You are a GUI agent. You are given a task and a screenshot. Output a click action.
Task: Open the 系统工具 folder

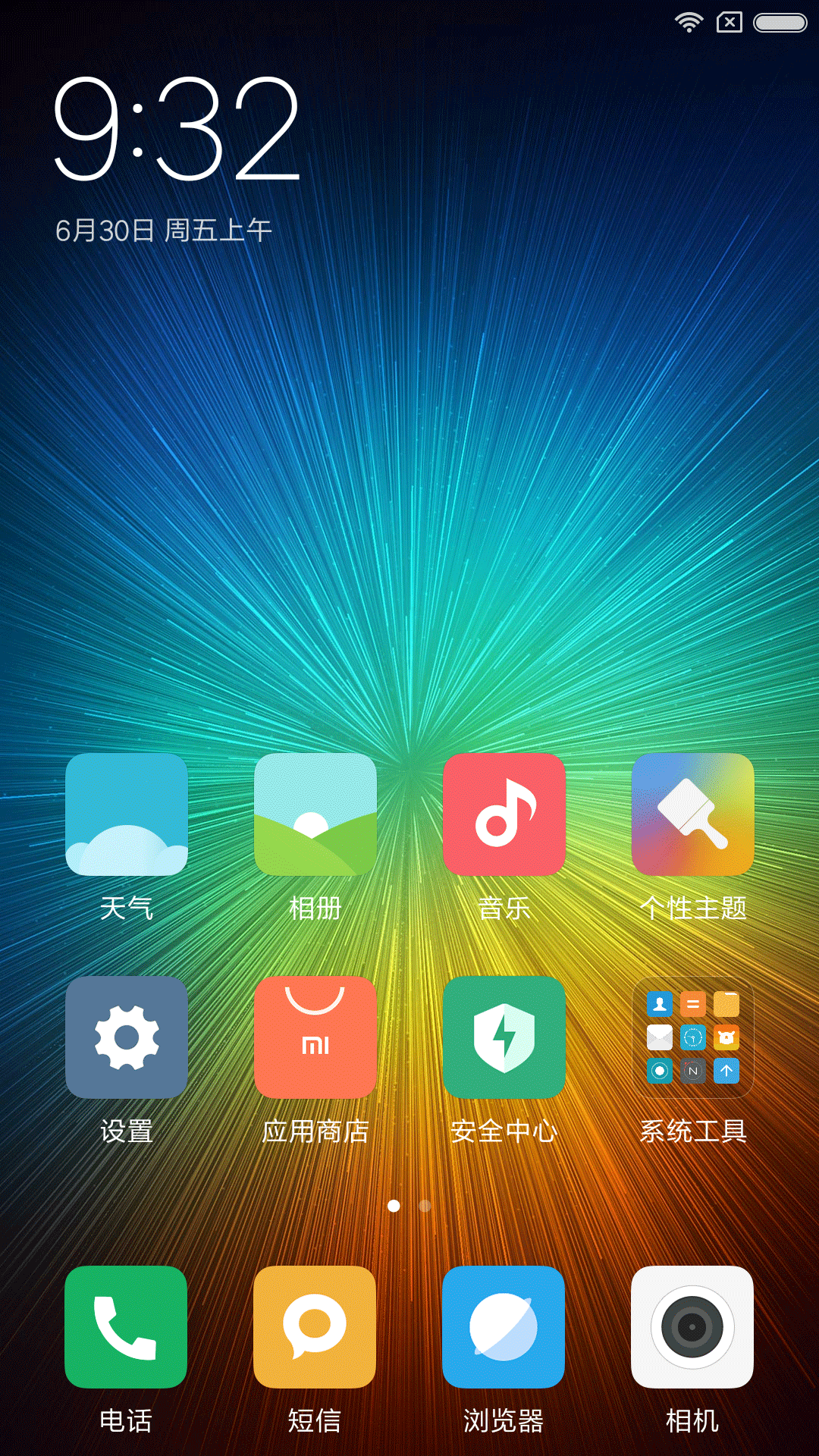pyautogui.click(x=692, y=1037)
